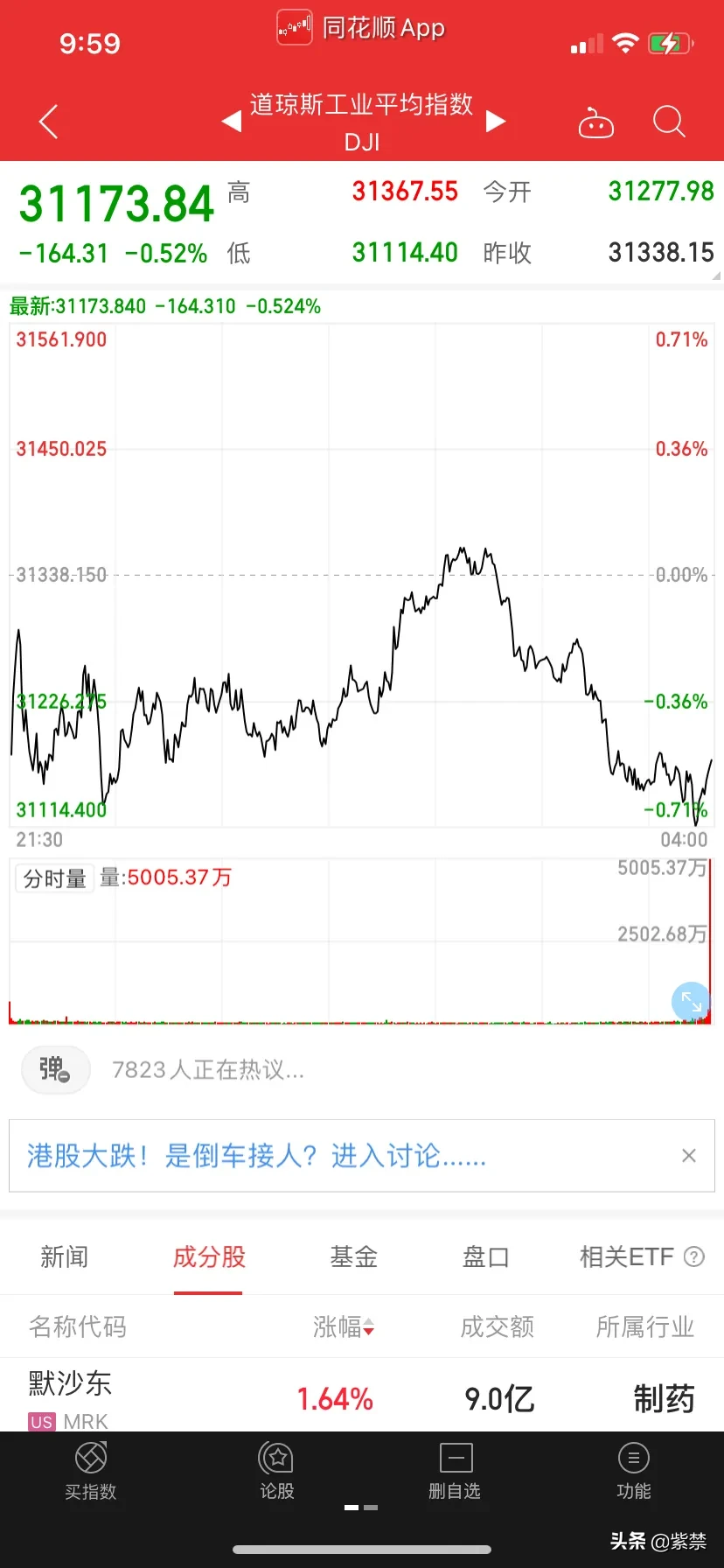Switch to the previous index with left triangle
This screenshot has width=724, height=1568.
click(x=232, y=121)
